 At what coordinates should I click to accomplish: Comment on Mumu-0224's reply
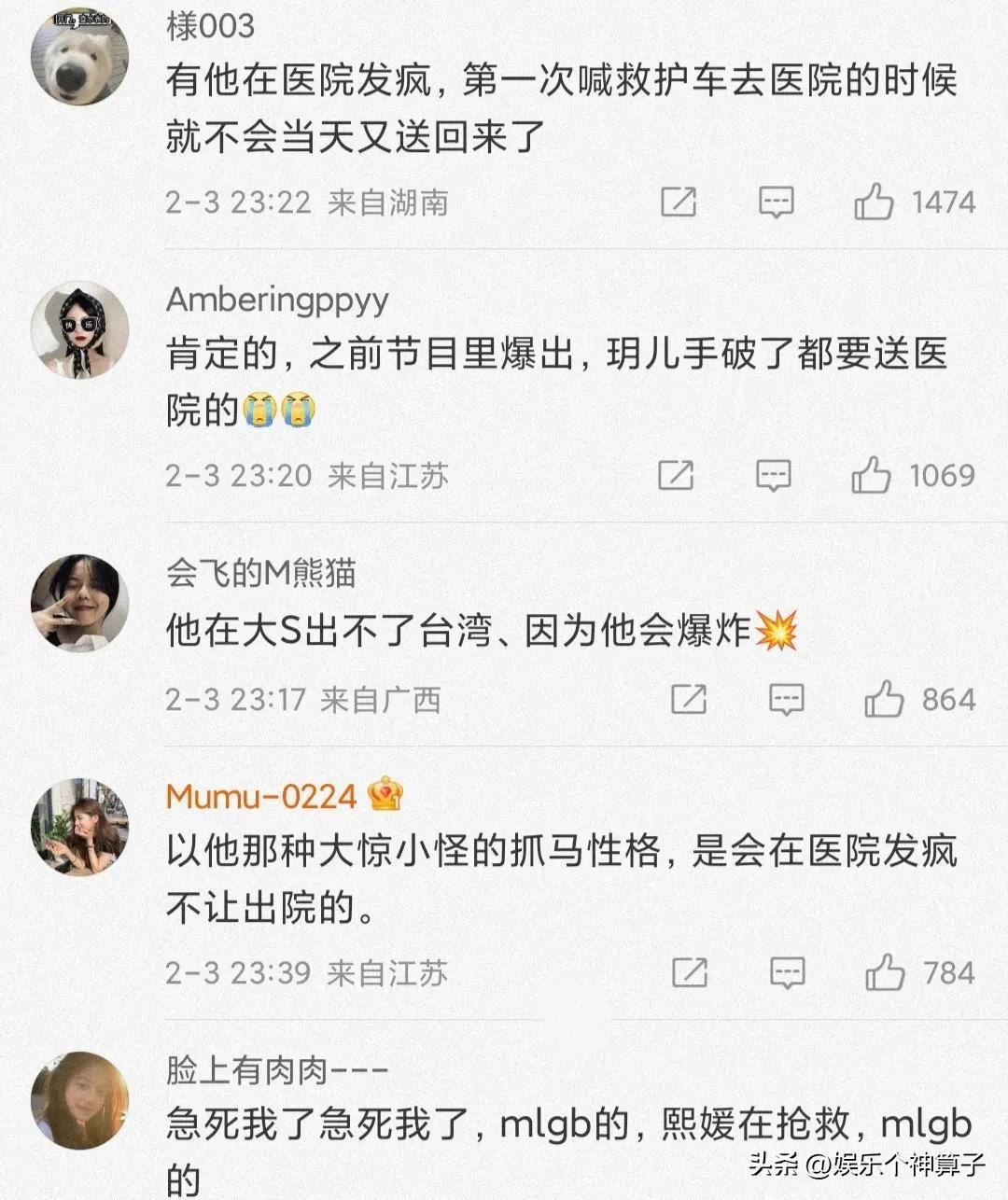[787, 972]
